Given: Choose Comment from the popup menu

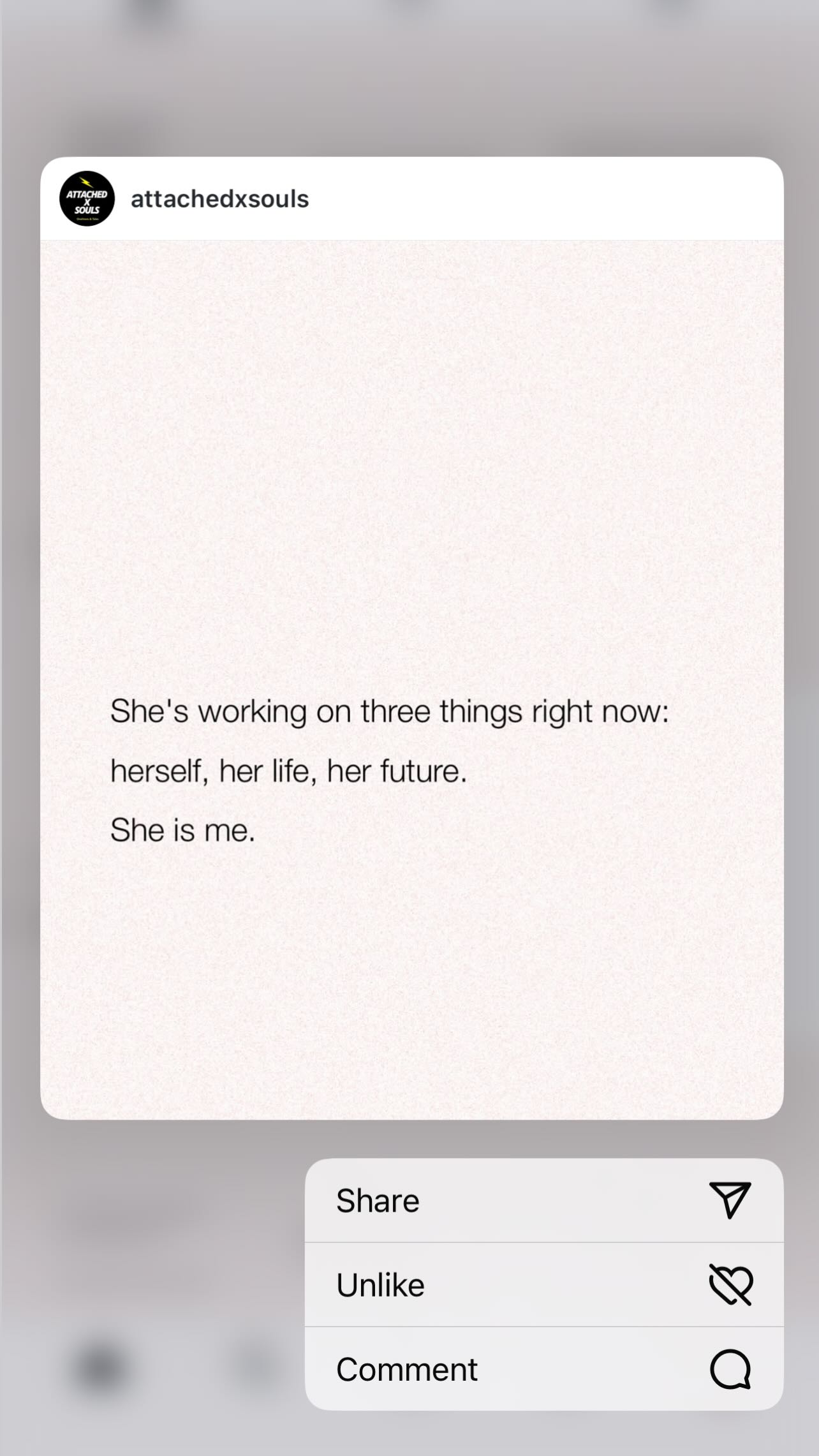Looking at the screenshot, I should click(544, 1369).
